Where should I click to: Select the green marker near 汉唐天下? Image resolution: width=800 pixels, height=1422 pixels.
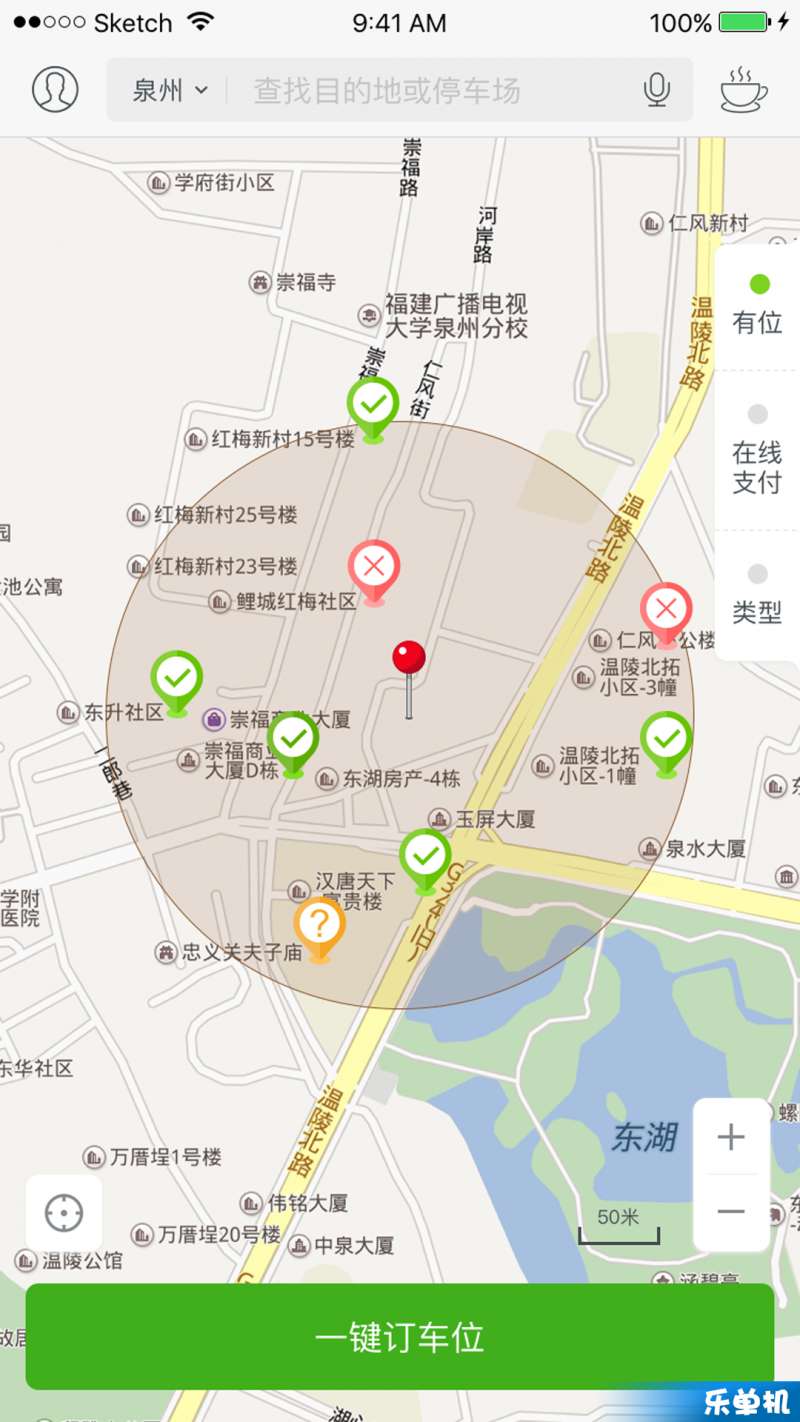425,856
